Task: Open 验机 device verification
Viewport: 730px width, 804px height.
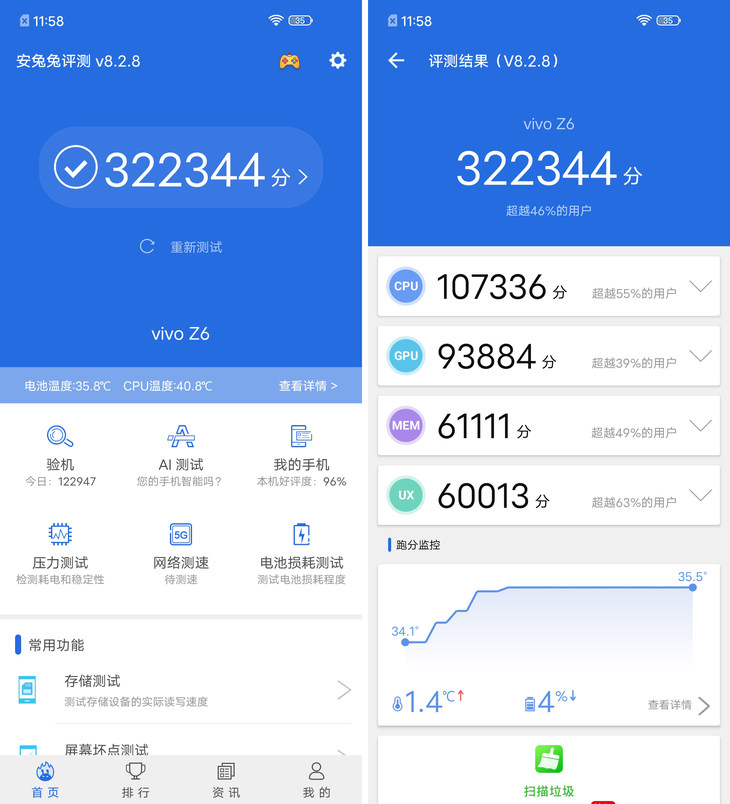Action: click(60, 452)
